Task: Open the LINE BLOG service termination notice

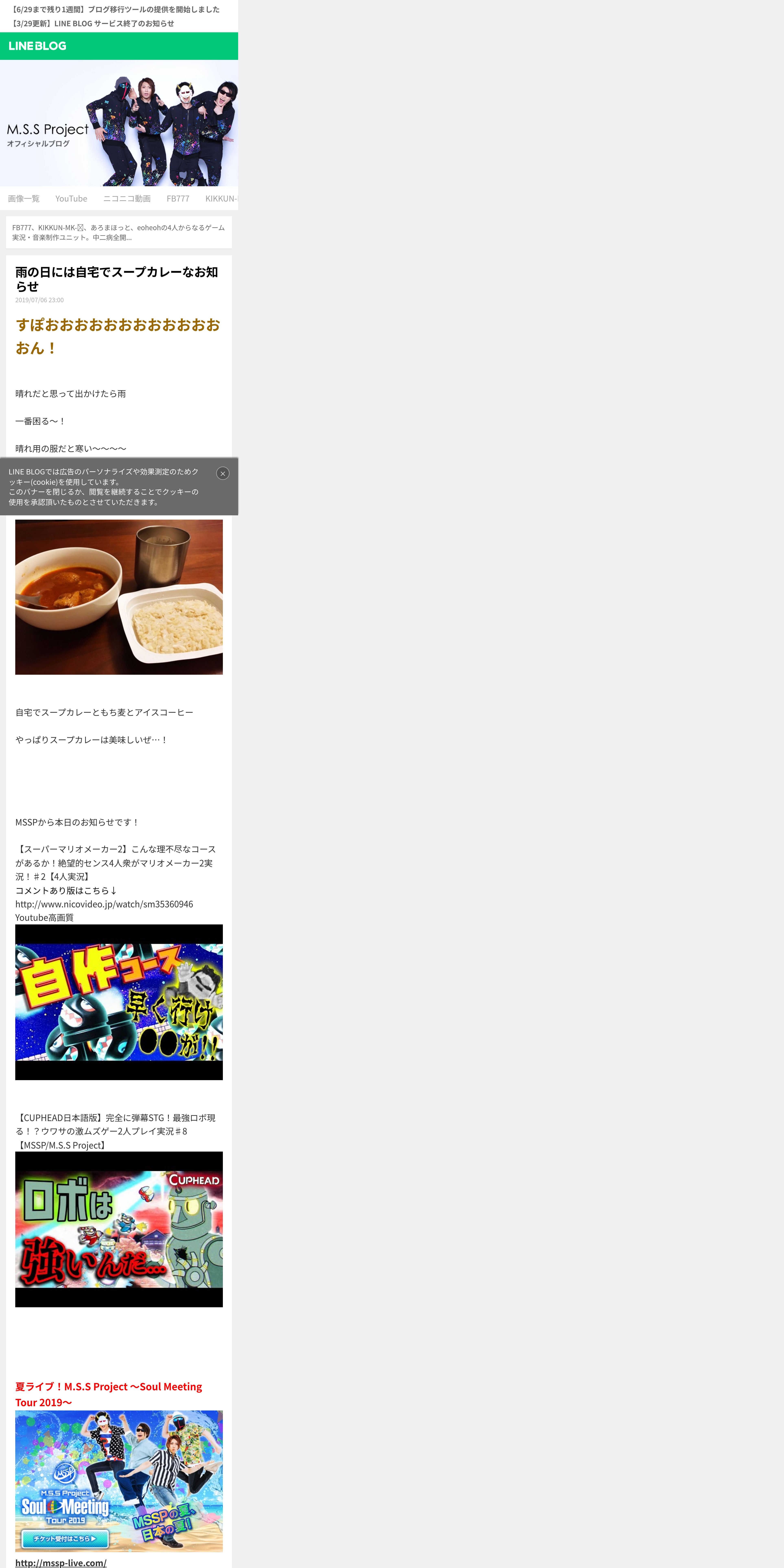Action: pos(93,24)
